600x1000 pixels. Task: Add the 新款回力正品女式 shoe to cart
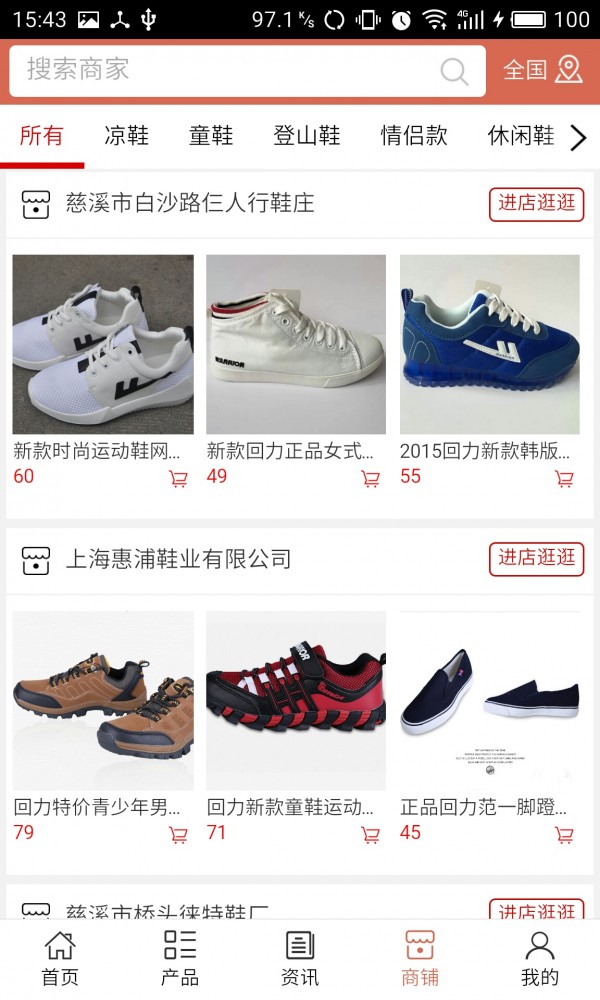tap(371, 479)
